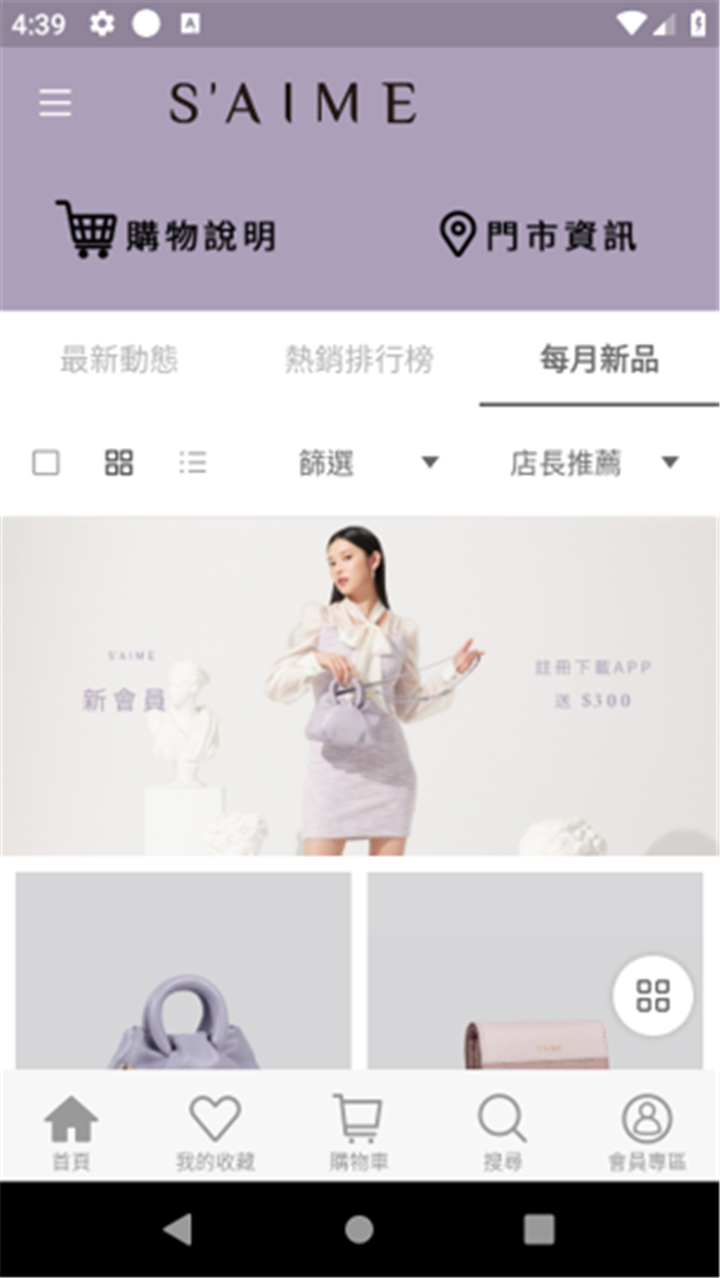The image size is (720, 1278).
Task: Choose the list view layout icon
Action: click(193, 463)
